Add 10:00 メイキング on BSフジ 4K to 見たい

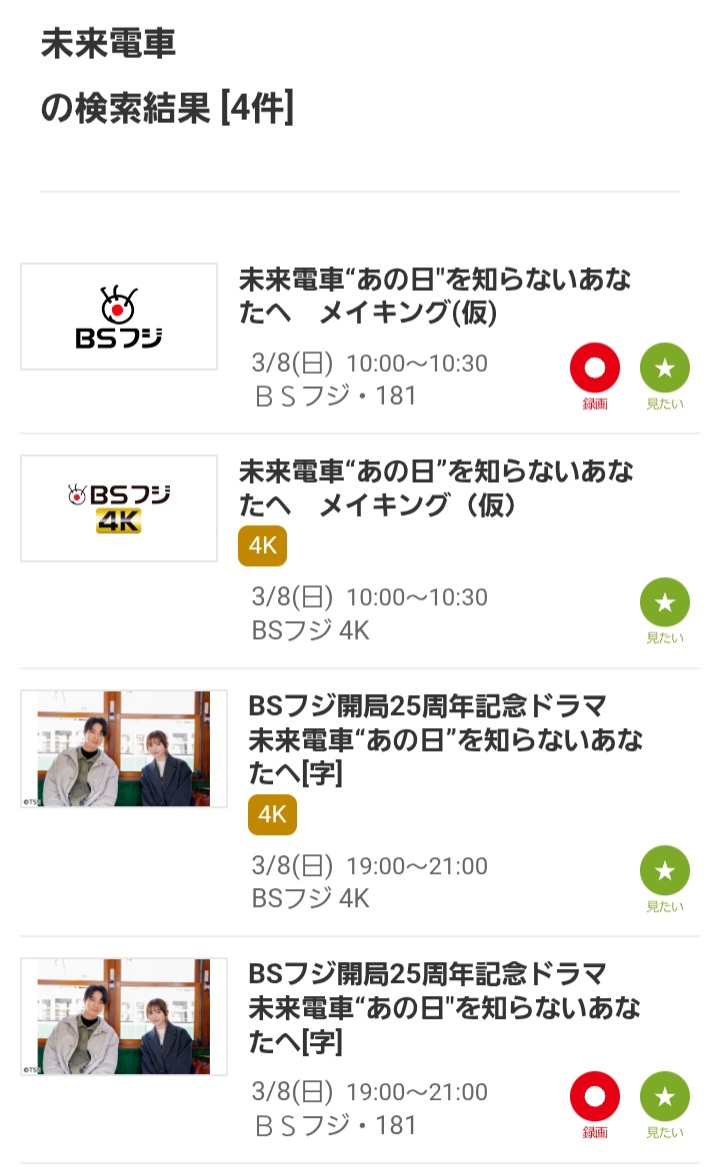click(x=665, y=603)
